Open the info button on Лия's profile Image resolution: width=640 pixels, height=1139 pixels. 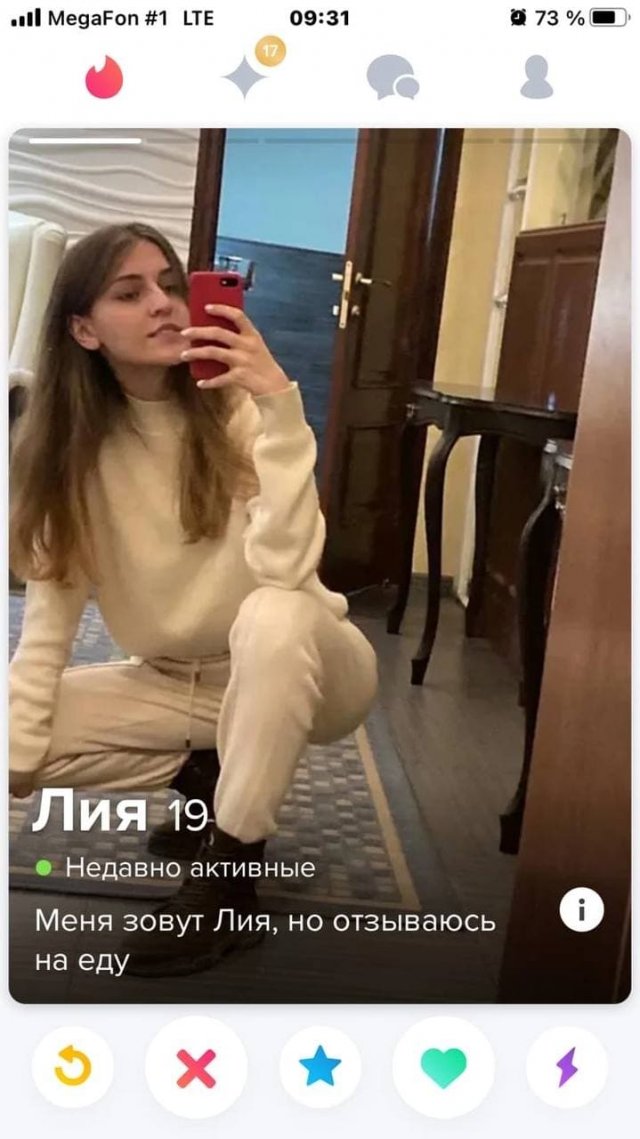click(581, 911)
